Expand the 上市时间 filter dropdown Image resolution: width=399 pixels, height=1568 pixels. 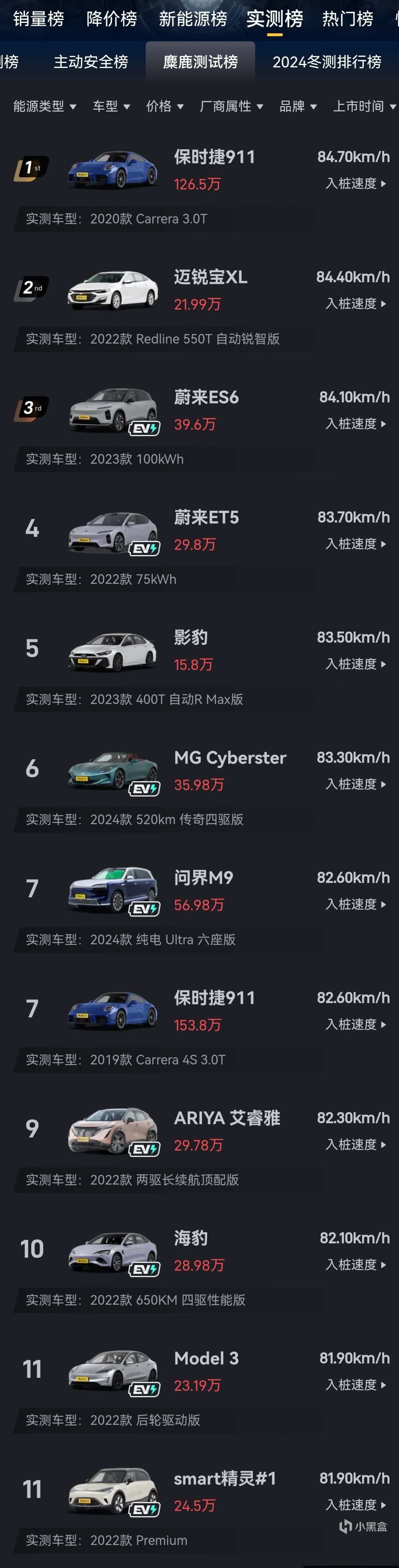(364, 106)
